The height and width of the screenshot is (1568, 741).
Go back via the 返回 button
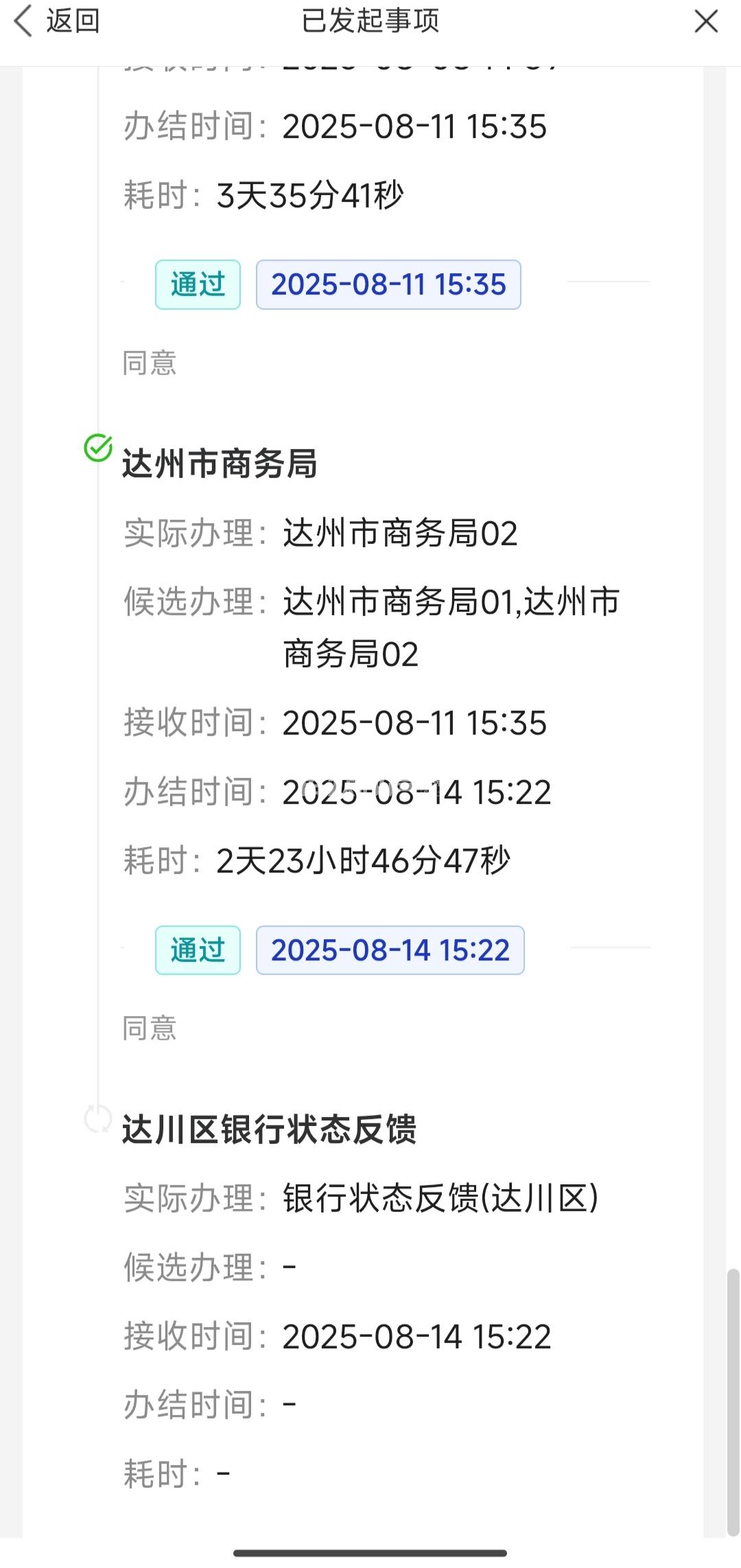tap(58, 21)
